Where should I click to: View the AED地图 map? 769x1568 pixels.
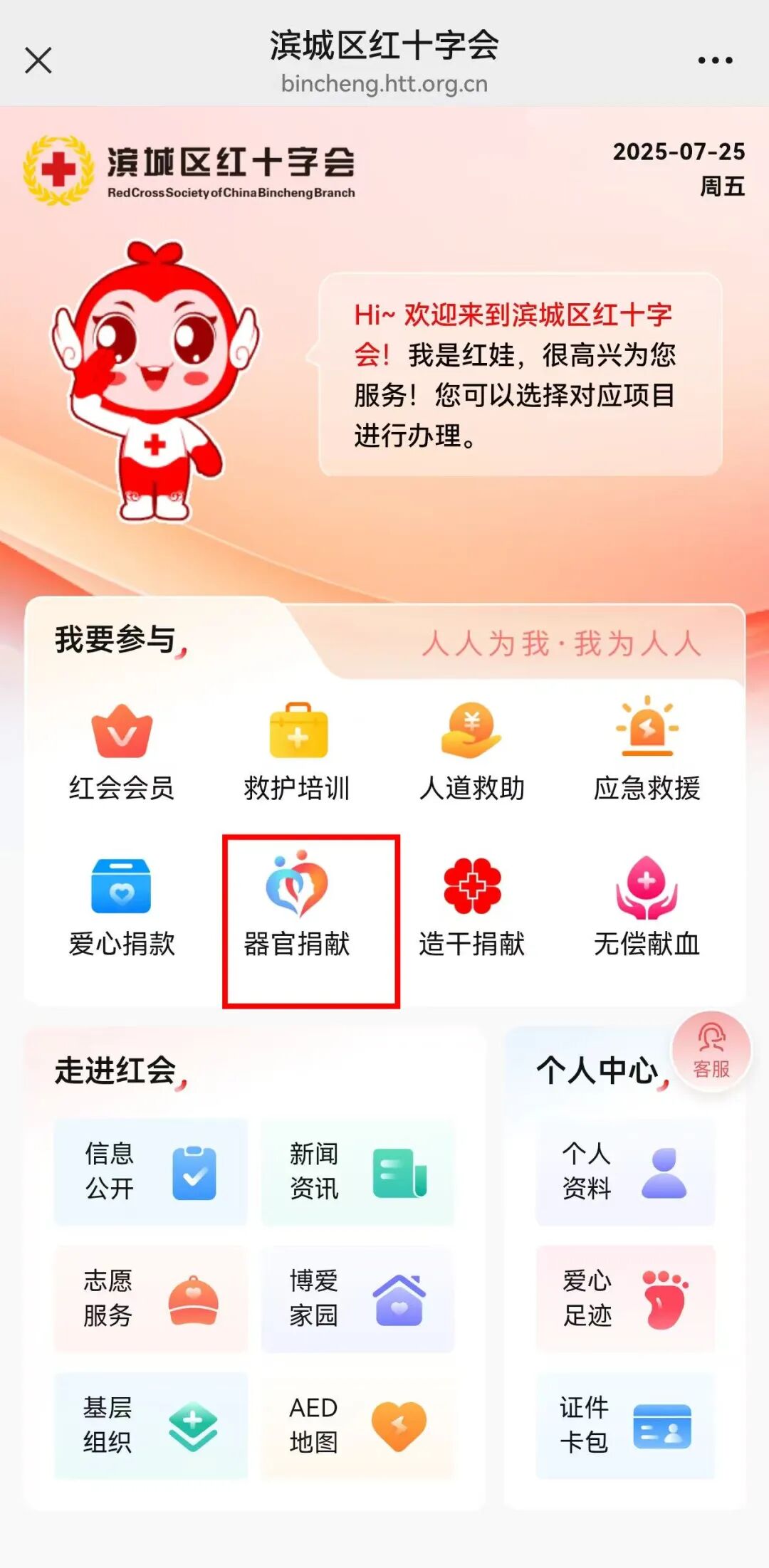(357, 1425)
